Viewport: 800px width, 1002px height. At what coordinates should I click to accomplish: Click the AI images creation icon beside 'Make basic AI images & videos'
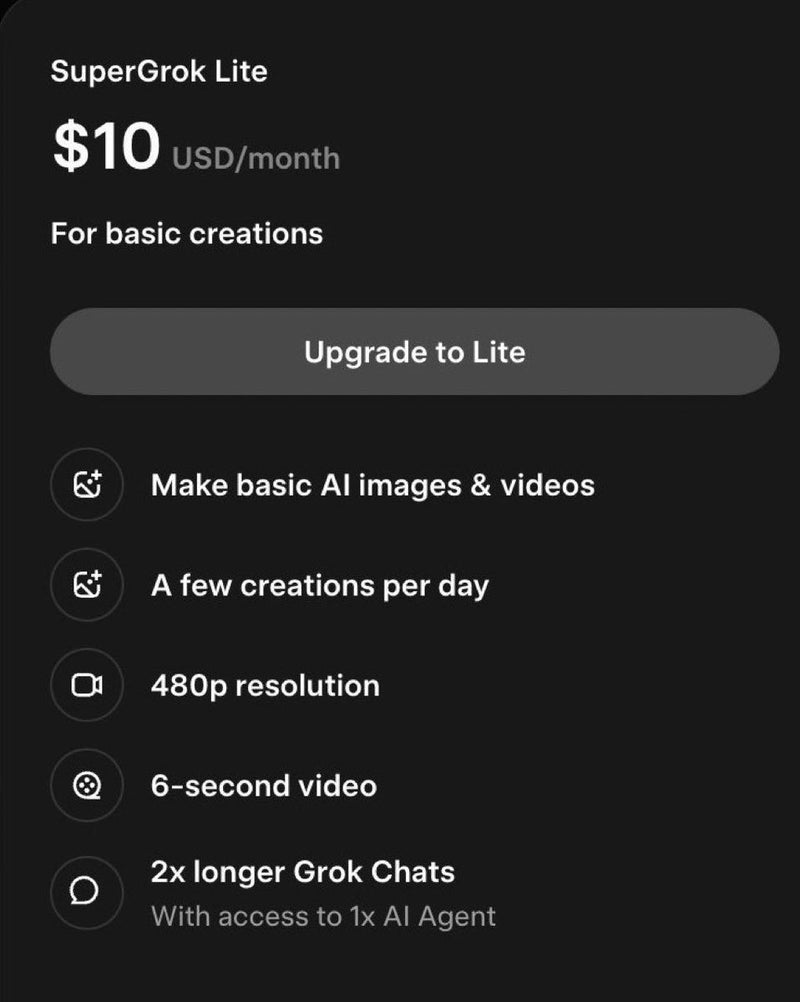pyautogui.click(x=87, y=484)
